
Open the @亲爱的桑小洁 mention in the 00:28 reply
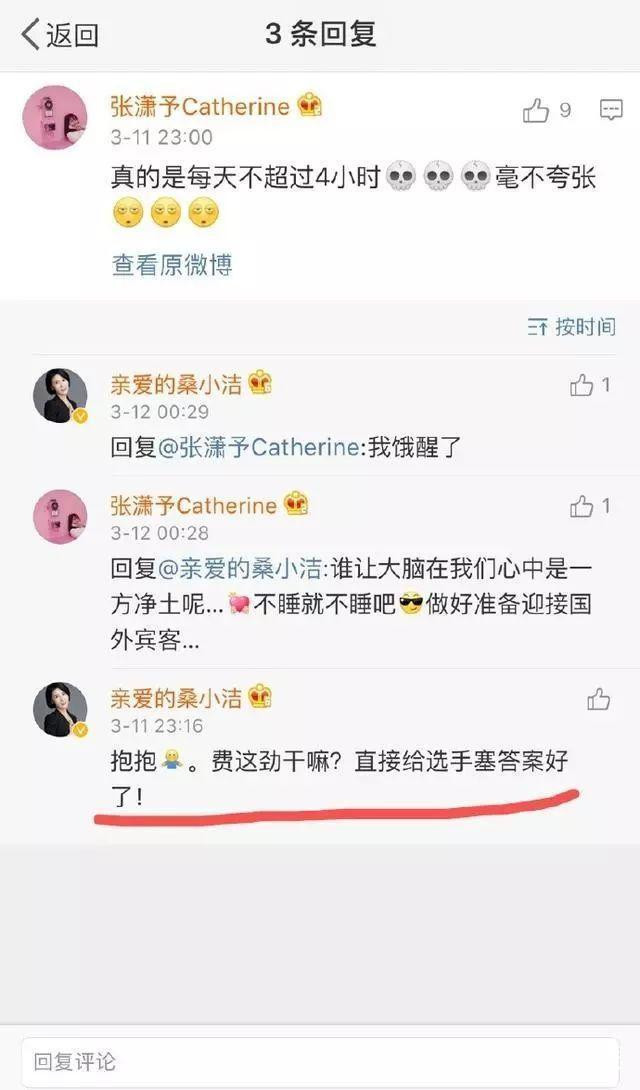[240, 569]
